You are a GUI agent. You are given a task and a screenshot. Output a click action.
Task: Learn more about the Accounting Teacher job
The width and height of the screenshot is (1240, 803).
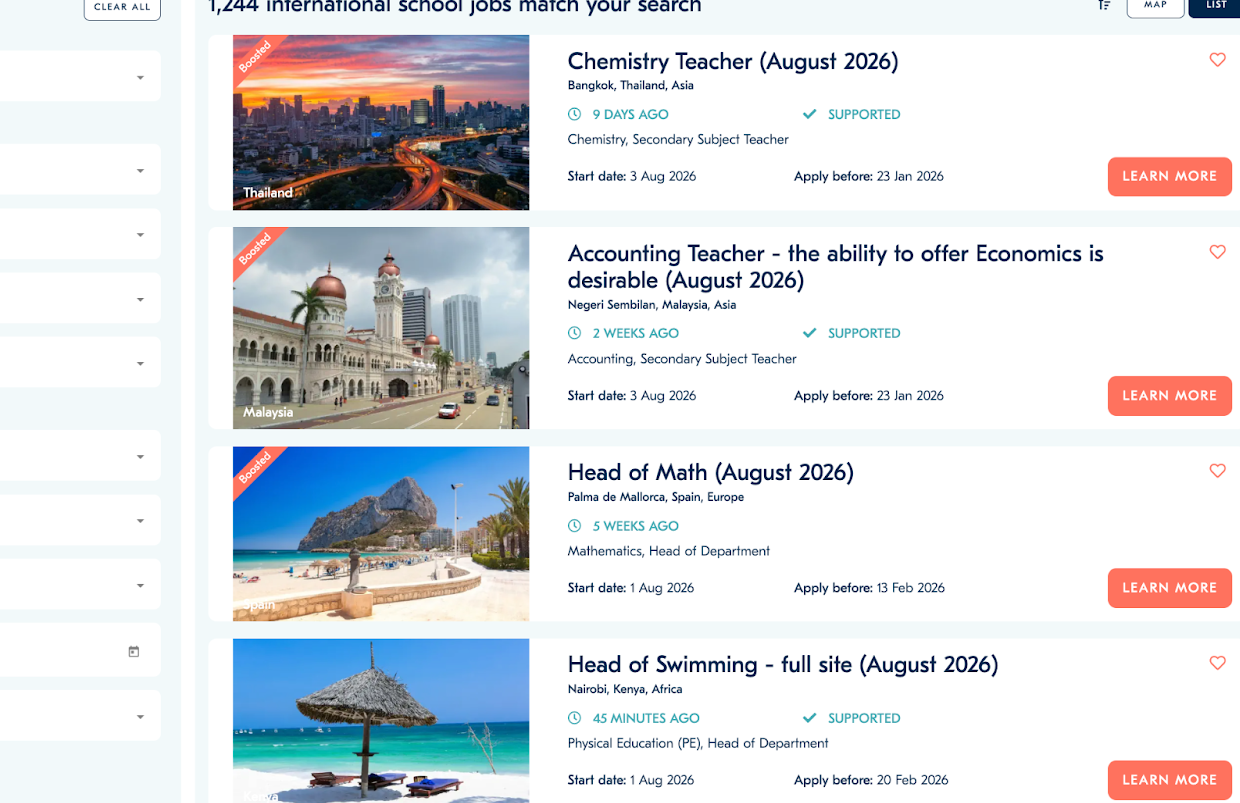coord(1169,396)
